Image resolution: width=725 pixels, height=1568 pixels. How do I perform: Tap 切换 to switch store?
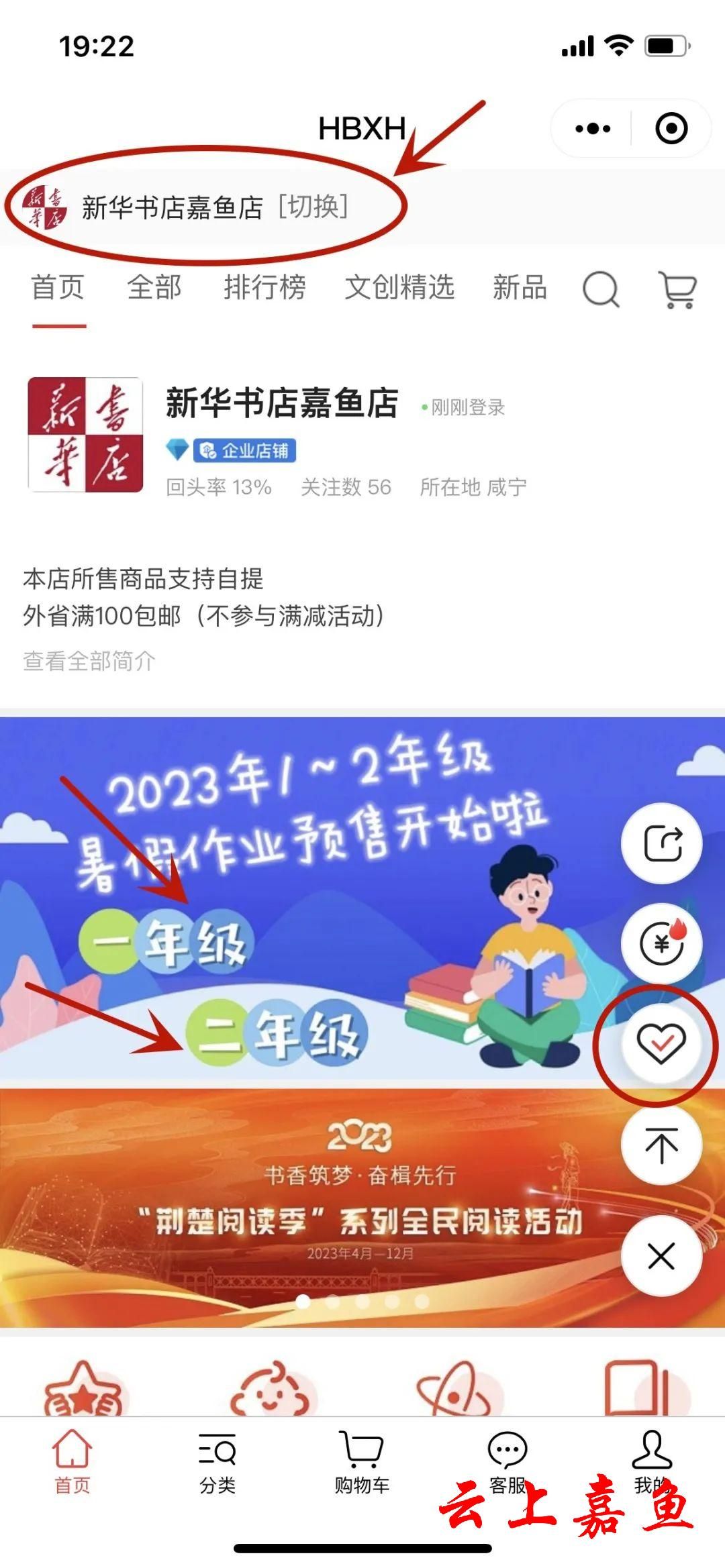click(313, 207)
